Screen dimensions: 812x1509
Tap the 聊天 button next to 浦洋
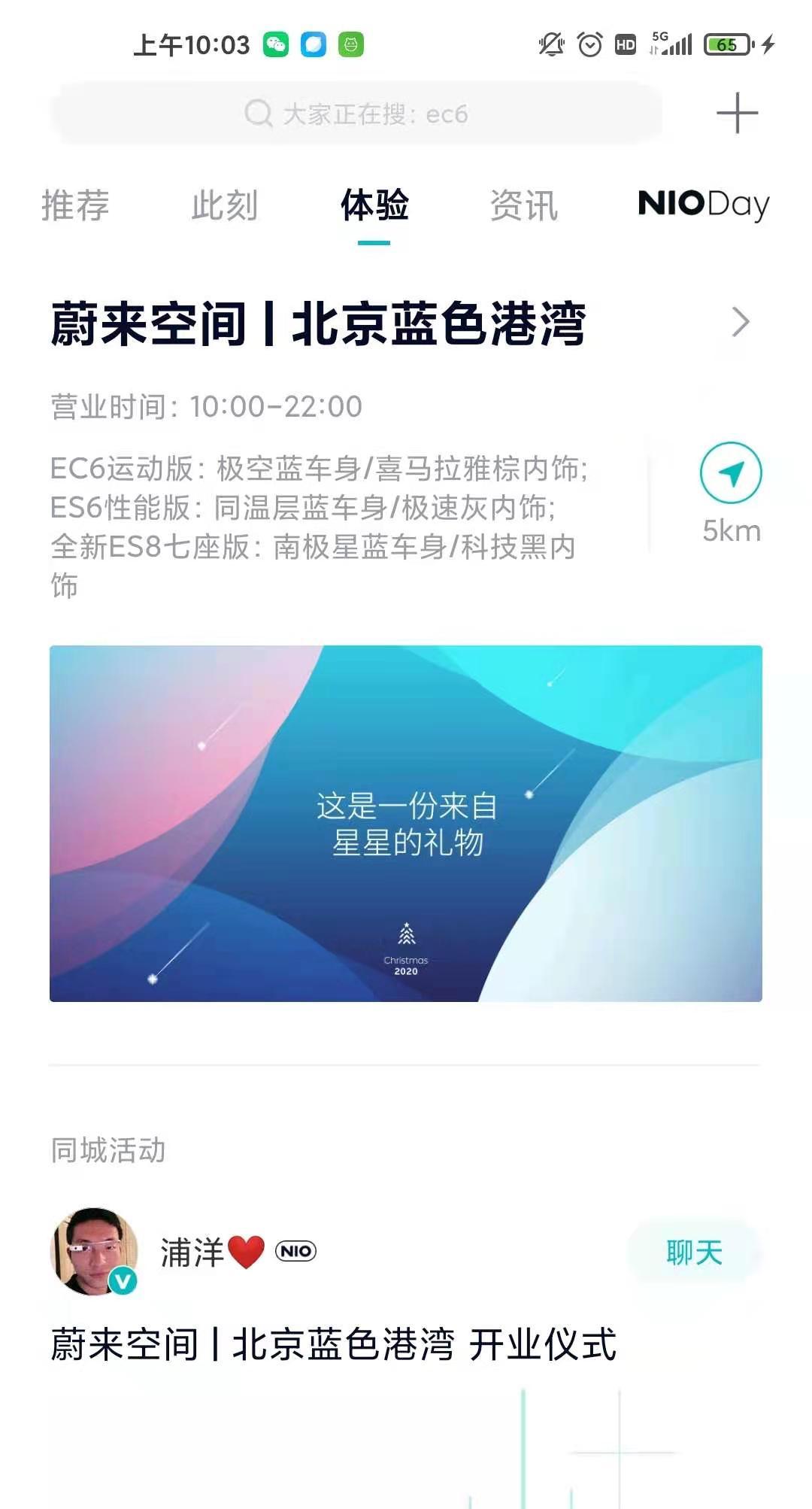694,1252
